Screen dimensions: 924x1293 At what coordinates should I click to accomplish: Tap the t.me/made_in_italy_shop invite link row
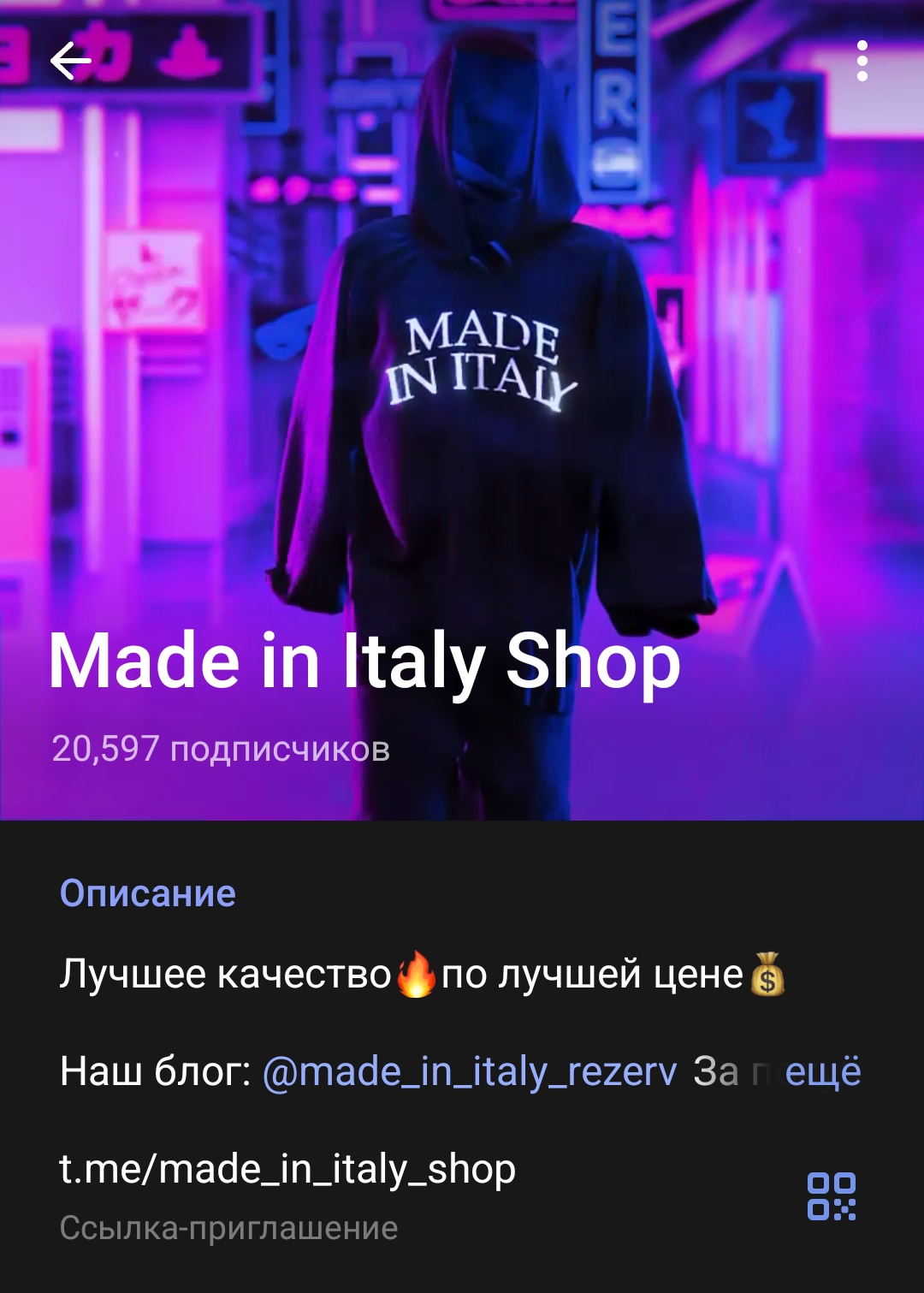click(287, 1170)
